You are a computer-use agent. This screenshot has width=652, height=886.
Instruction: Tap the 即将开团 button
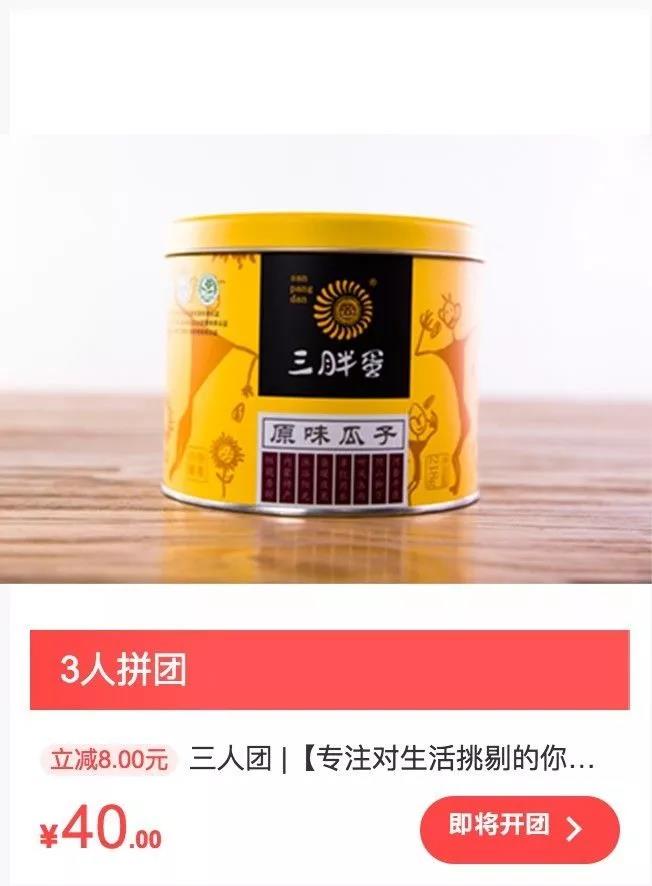point(519,829)
